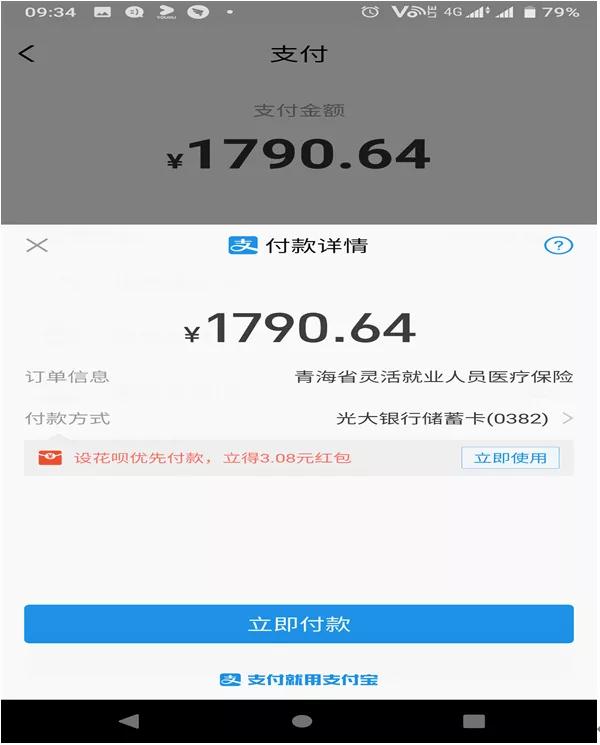Confirm with the 立即付款 button
The height and width of the screenshot is (745, 600).
tap(299, 624)
